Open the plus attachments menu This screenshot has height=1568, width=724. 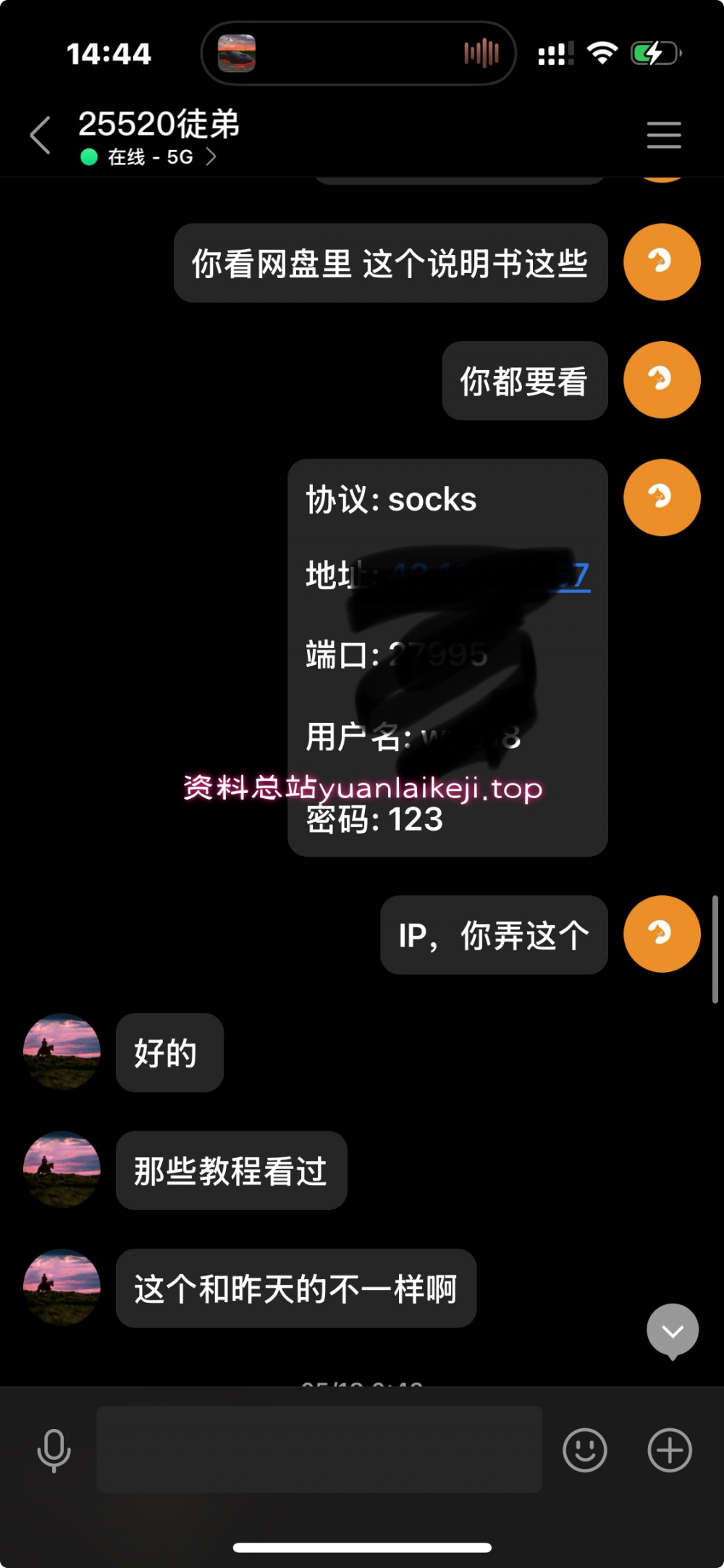(669, 1450)
